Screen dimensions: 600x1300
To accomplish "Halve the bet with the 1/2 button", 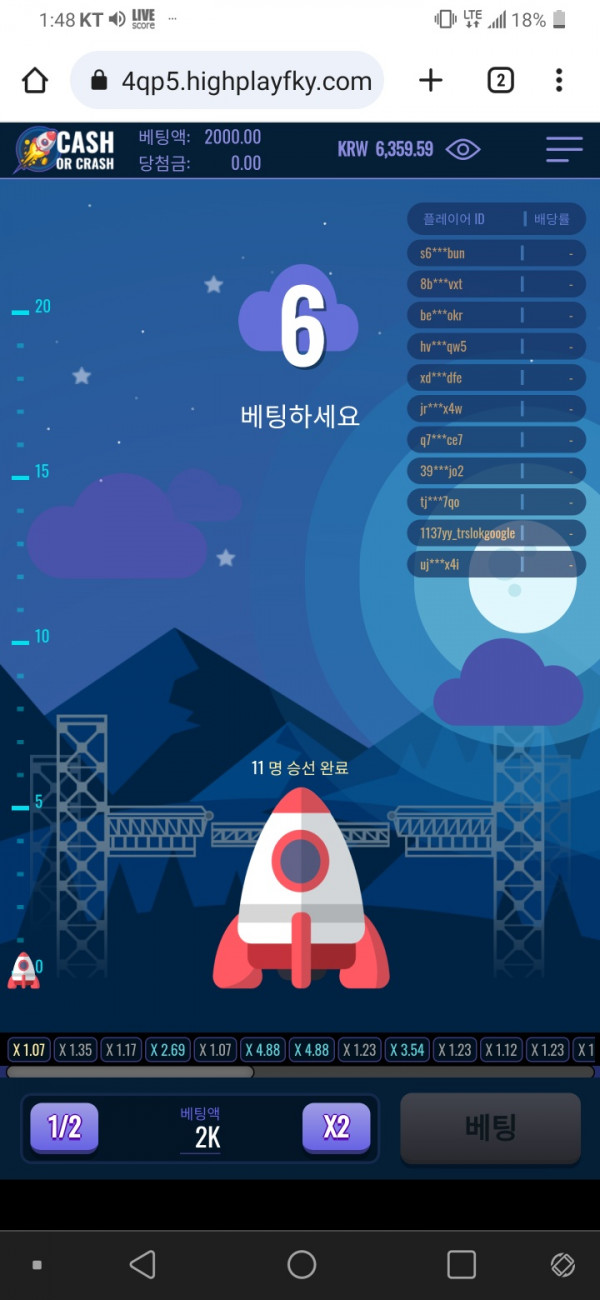I will [x=64, y=1128].
